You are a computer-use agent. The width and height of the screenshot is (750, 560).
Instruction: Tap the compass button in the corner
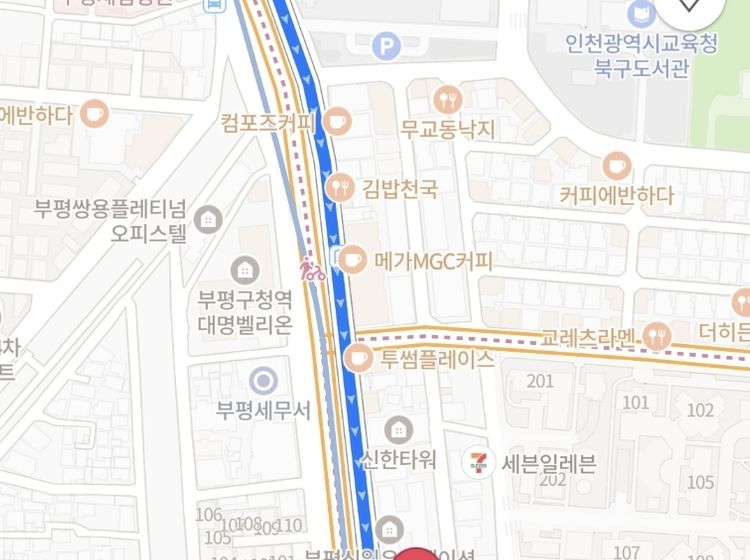pyautogui.click(x=690, y=12)
